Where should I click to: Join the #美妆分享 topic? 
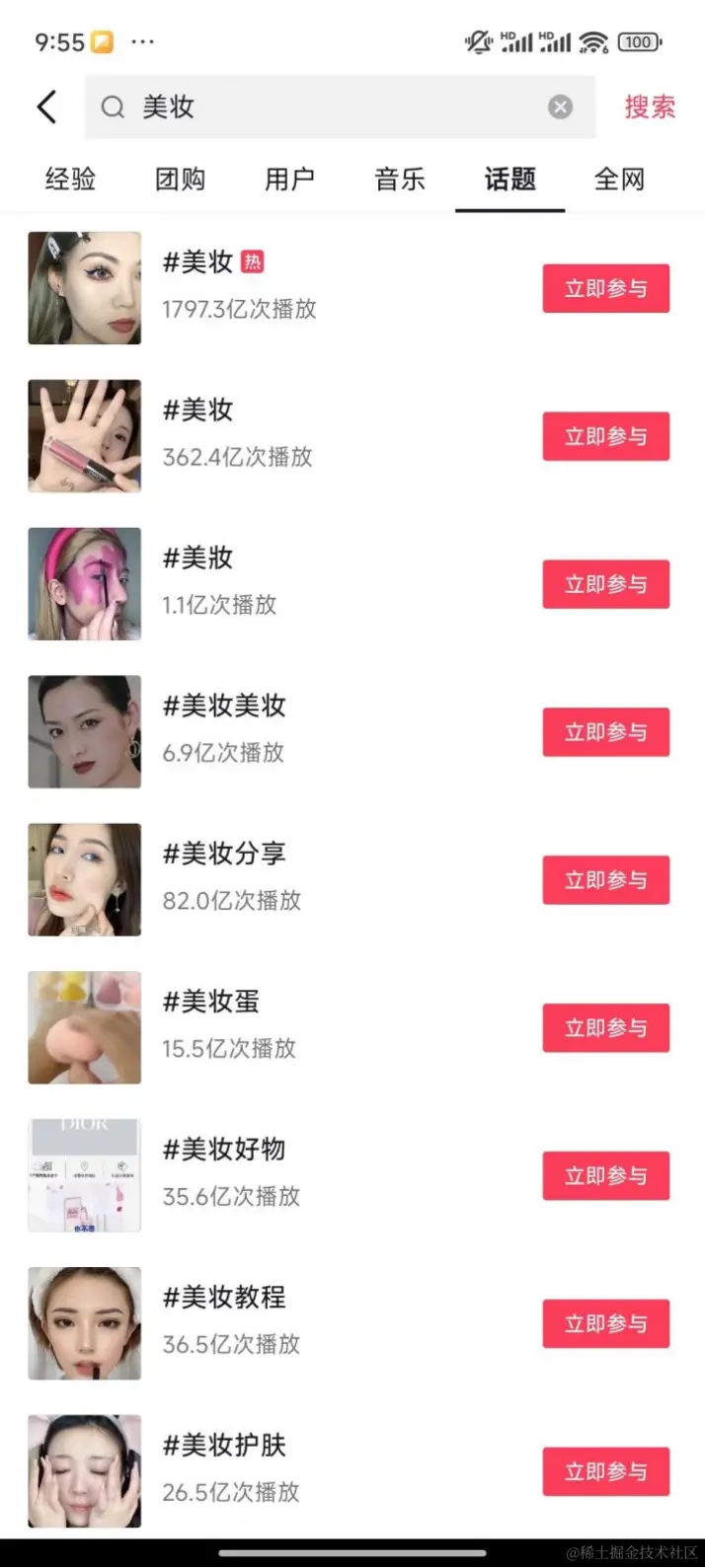[x=605, y=880]
